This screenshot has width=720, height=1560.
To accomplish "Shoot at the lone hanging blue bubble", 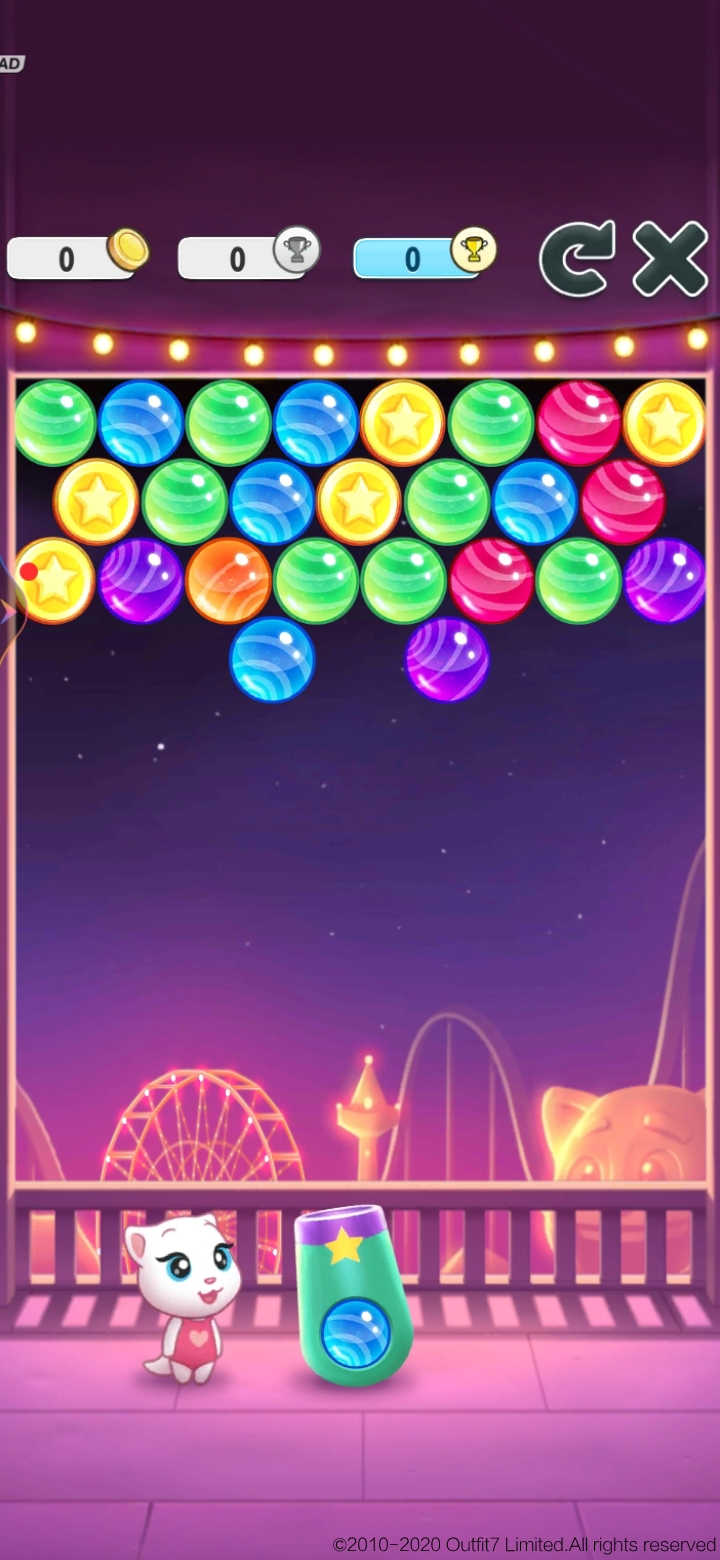I will click(x=272, y=659).
